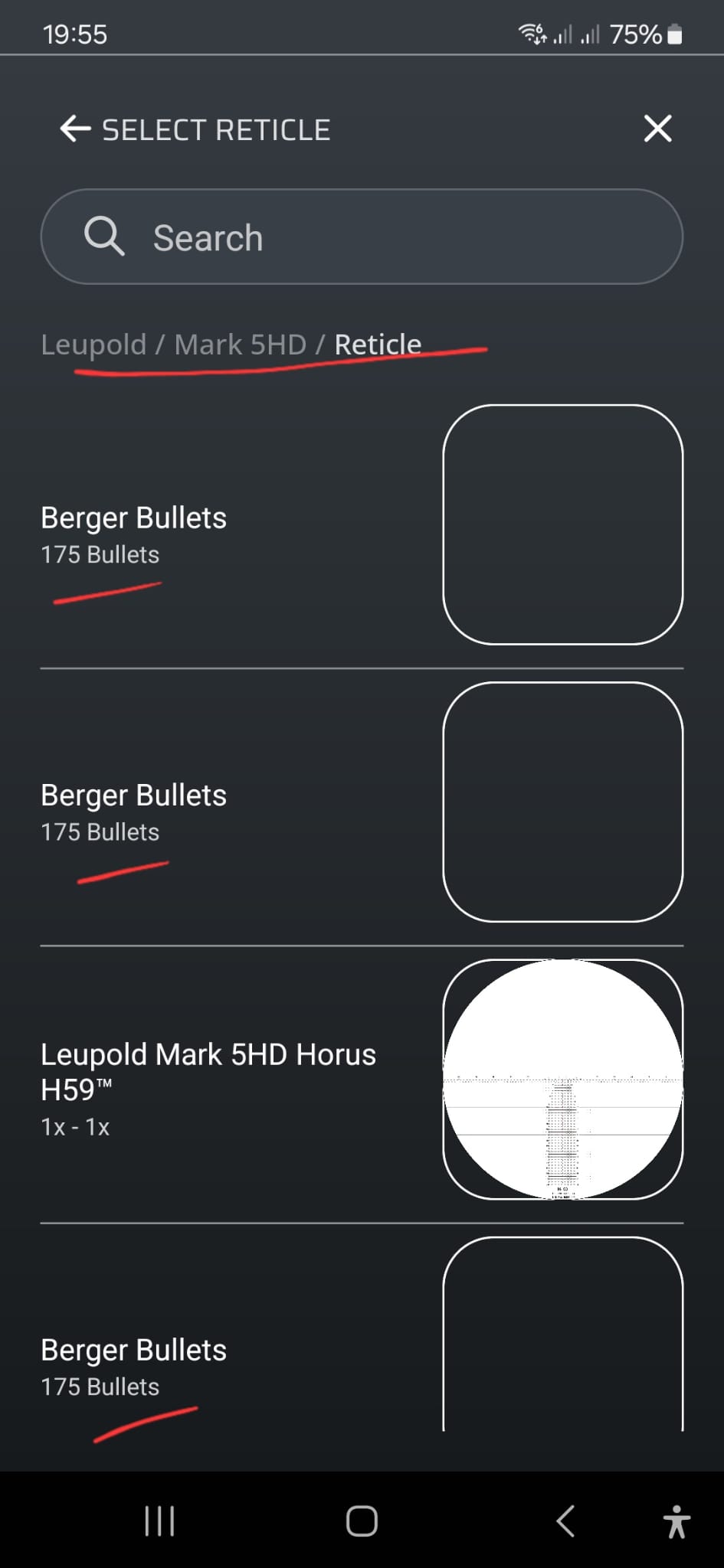Close the reticle selection screen
Image resolution: width=724 pixels, height=1568 pixels.
pos(657,129)
